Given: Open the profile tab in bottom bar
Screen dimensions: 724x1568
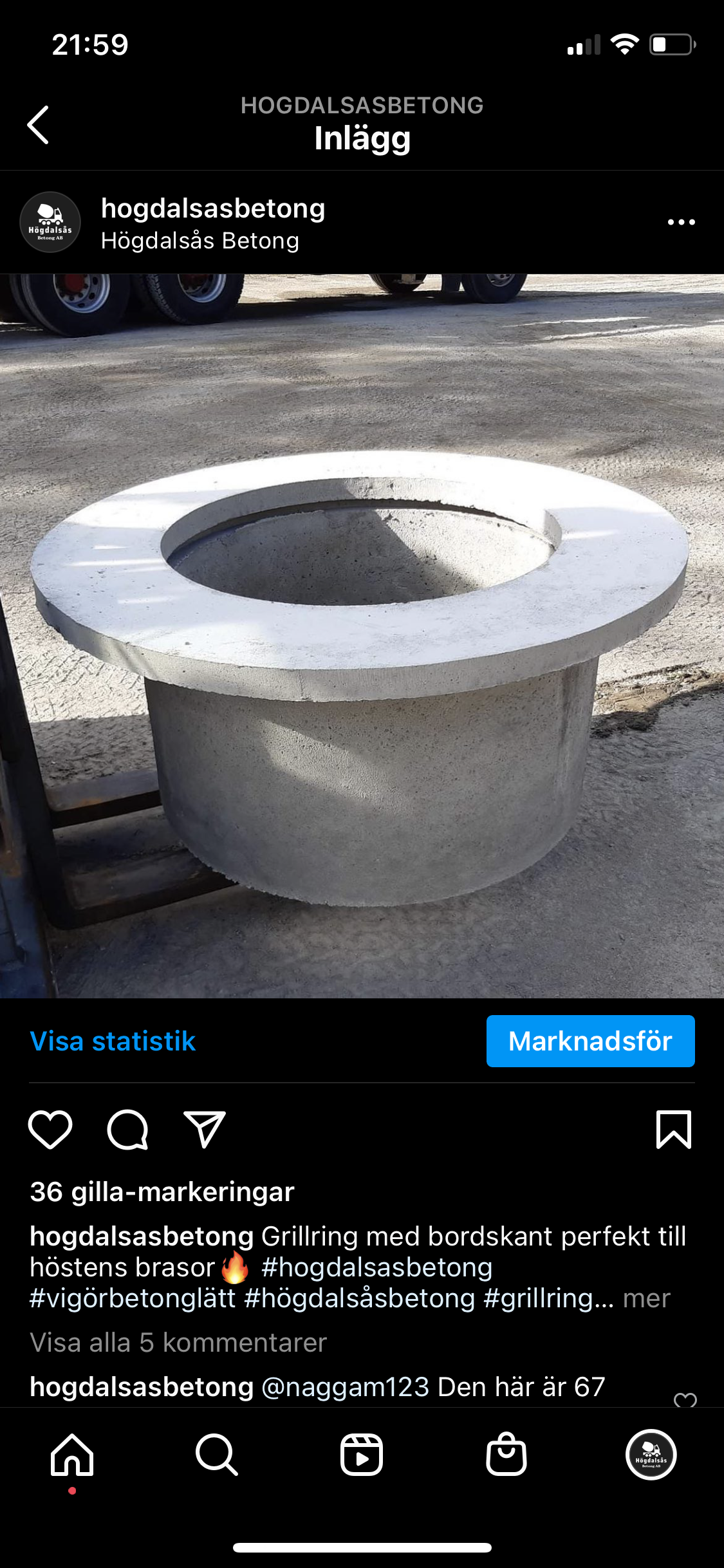Looking at the screenshot, I should (x=651, y=1455).
